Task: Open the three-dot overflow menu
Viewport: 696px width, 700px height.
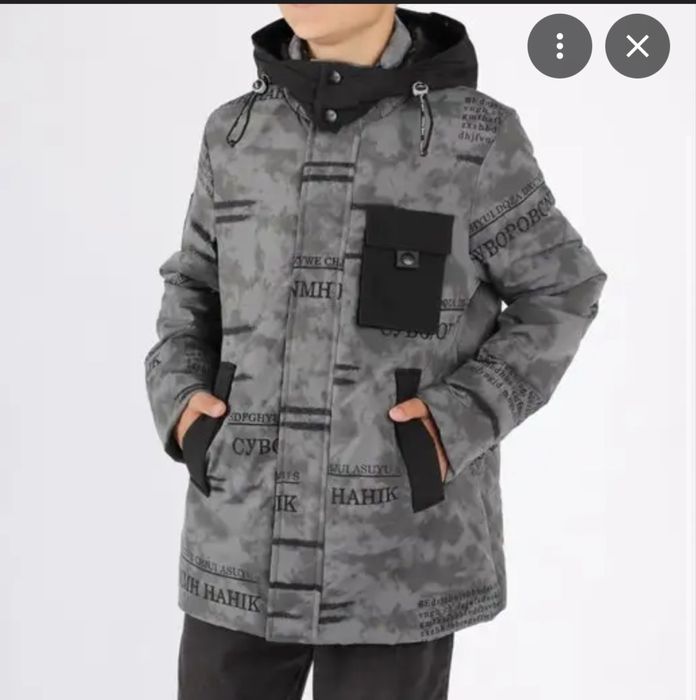Action: 559,46
